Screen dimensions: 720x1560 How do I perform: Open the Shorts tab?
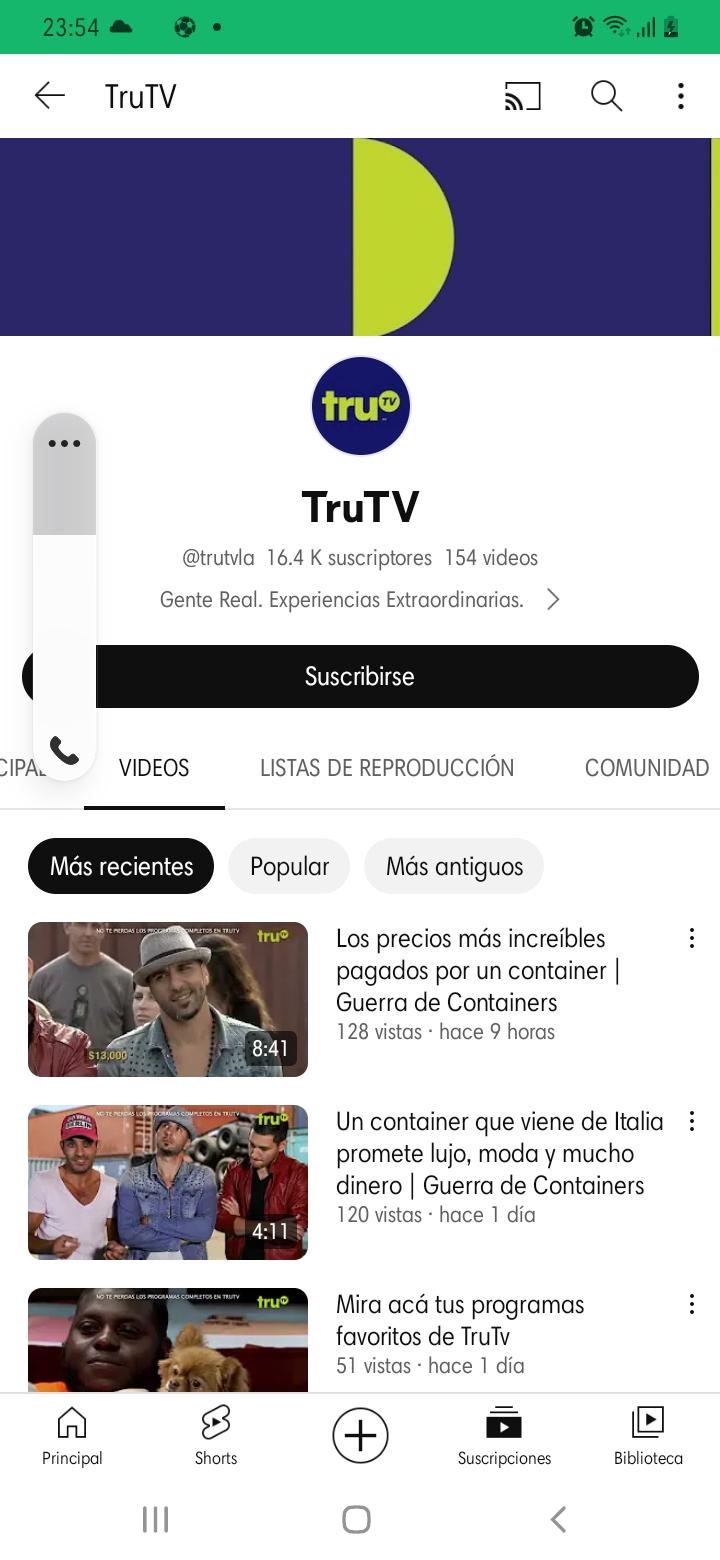(x=216, y=1435)
